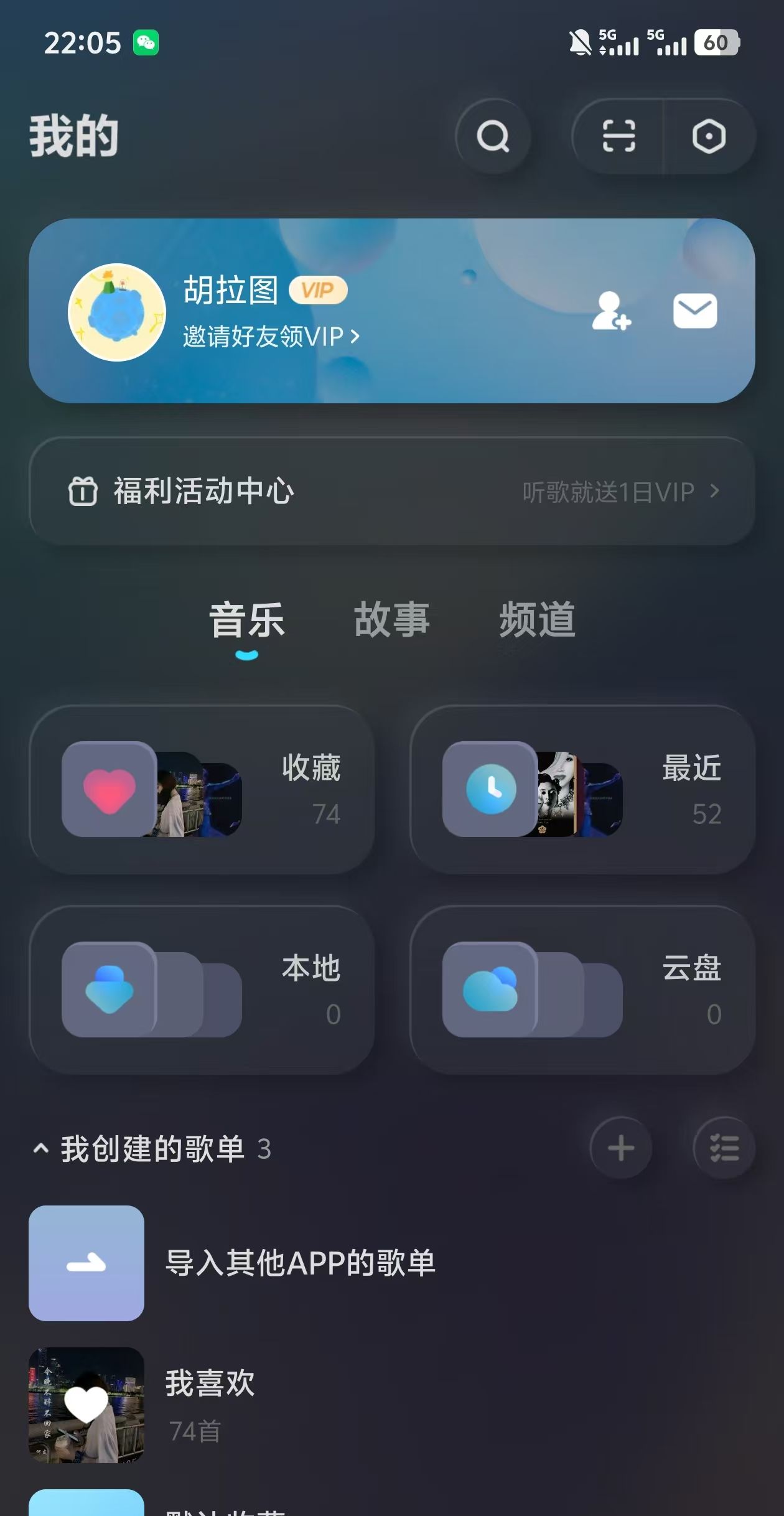
Task: Collapse 我创建的歌单 section
Action: click(x=42, y=1148)
